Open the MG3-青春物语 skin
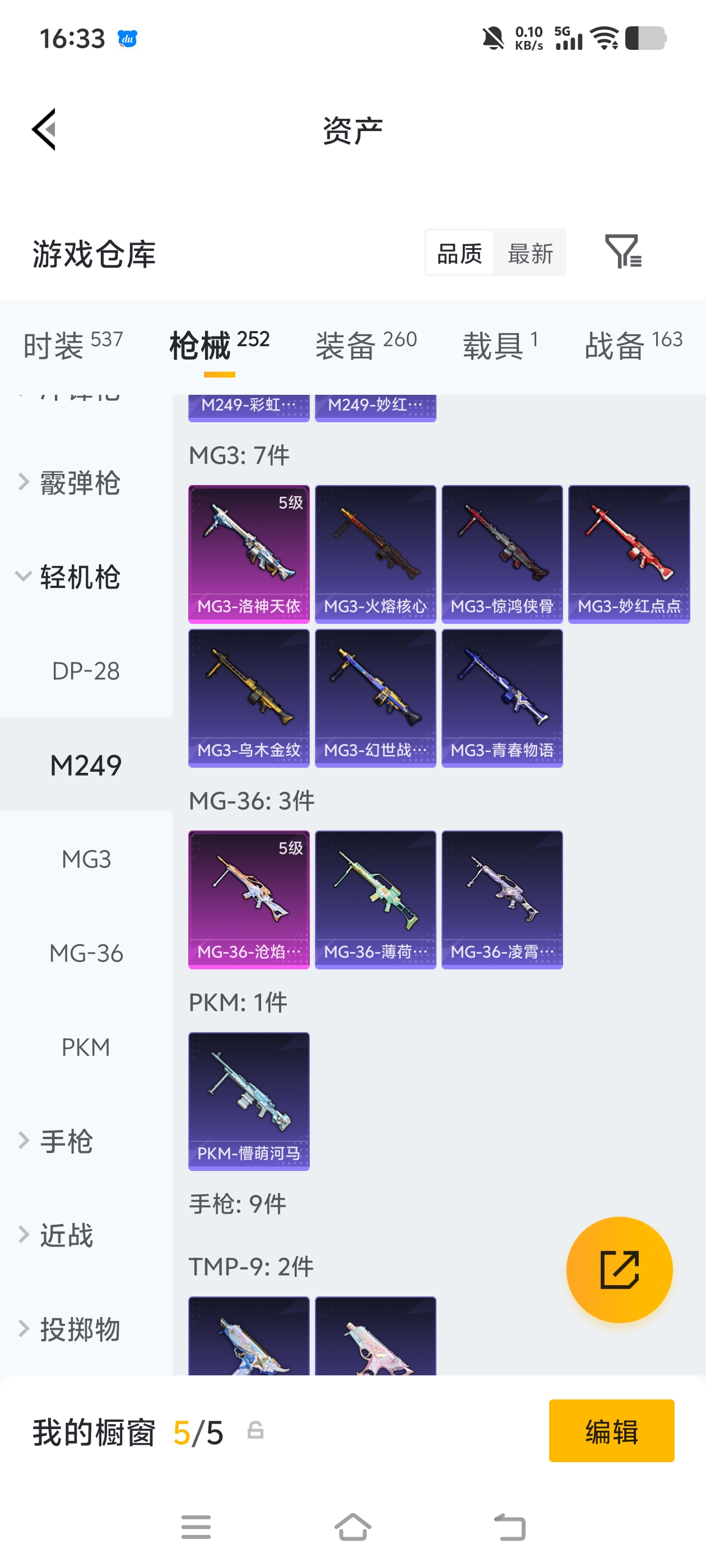 (502, 698)
